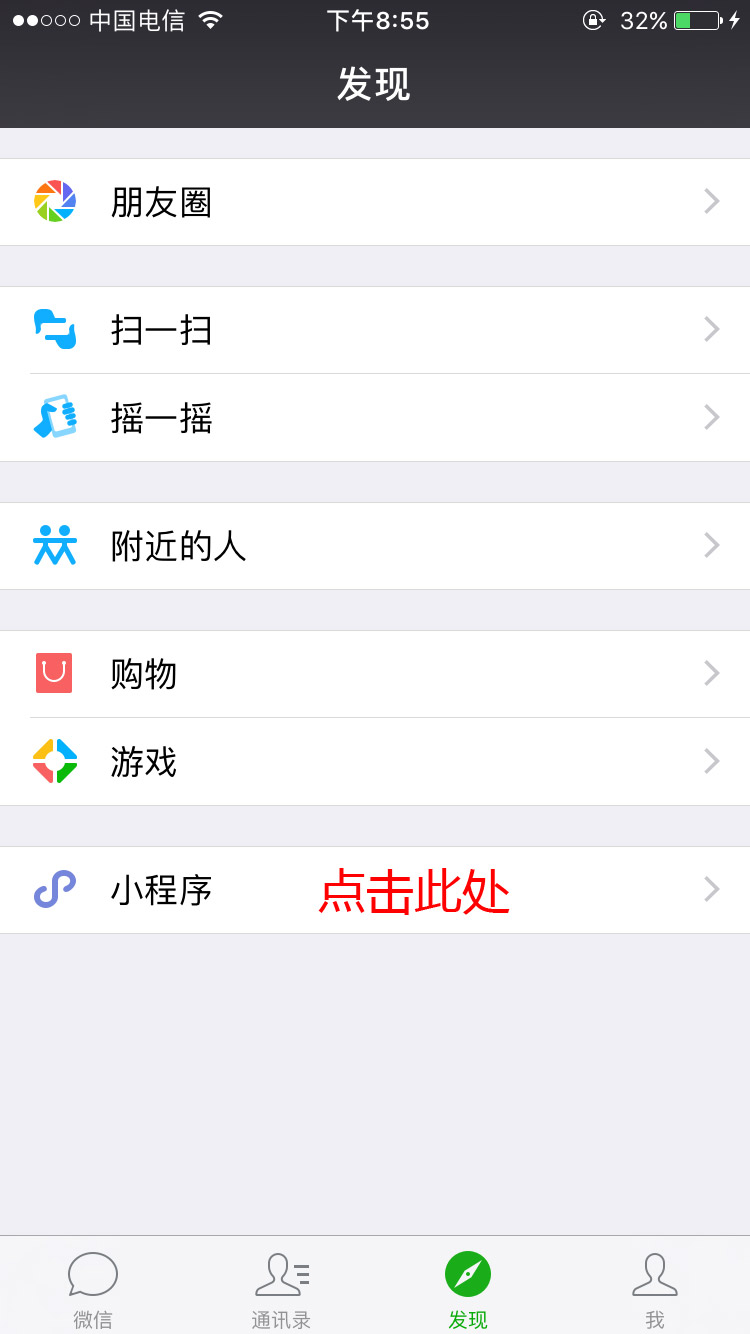Open 小程序 mini programs
The height and width of the screenshot is (1334, 750).
click(x=375, y=890)
